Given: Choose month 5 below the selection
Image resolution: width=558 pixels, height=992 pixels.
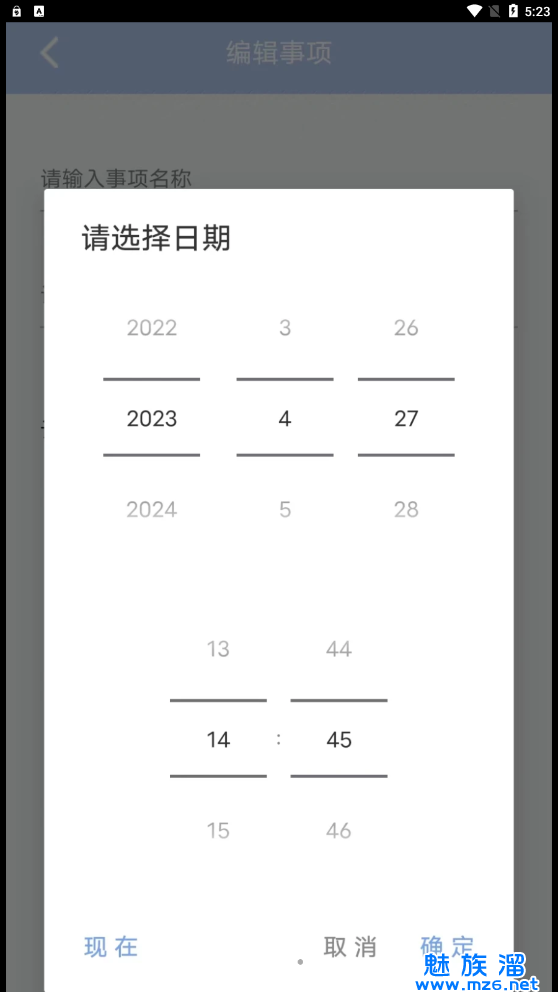Looking at the screenshot, I should 285,509.
